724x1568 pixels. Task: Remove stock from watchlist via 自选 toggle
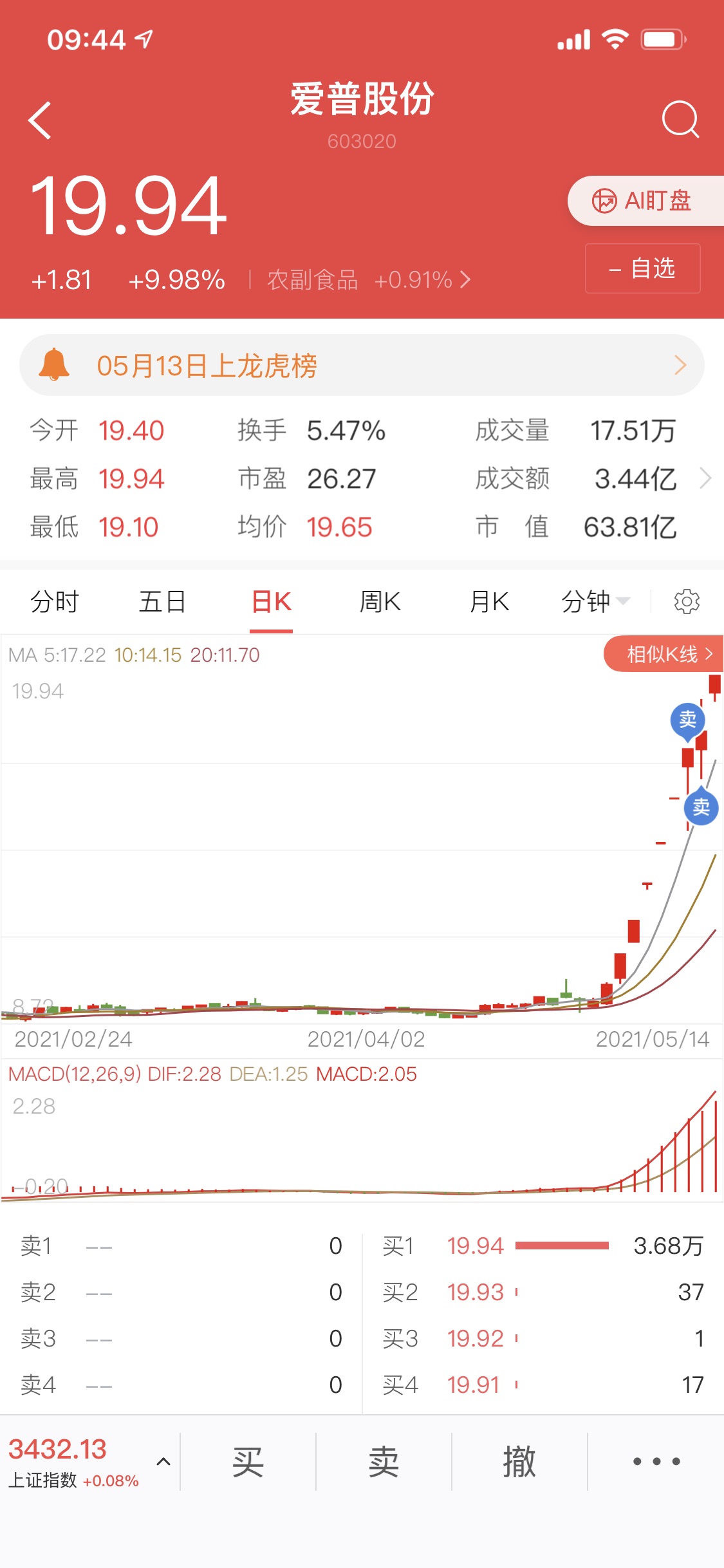point(642,268)
